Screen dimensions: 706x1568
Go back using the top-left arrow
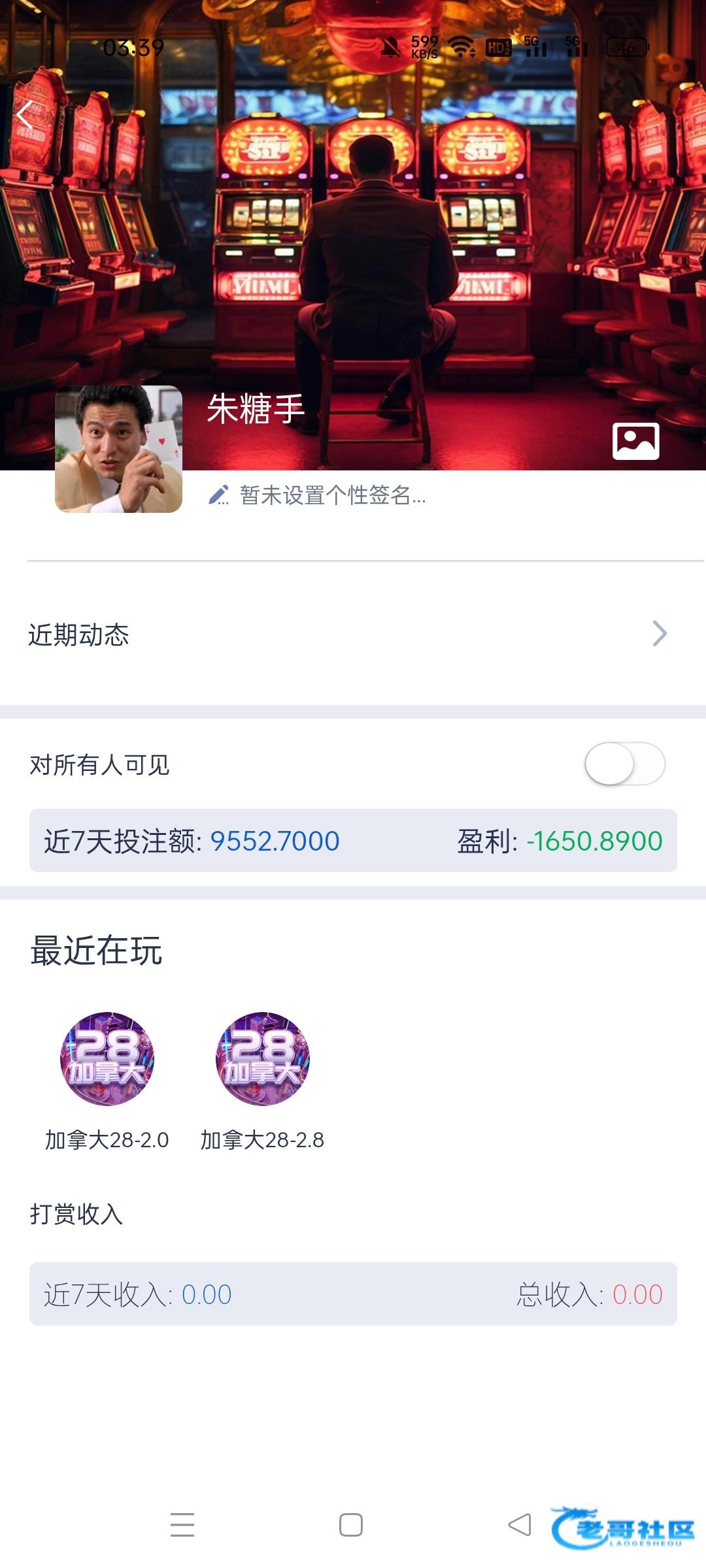(x=25, y=116)
